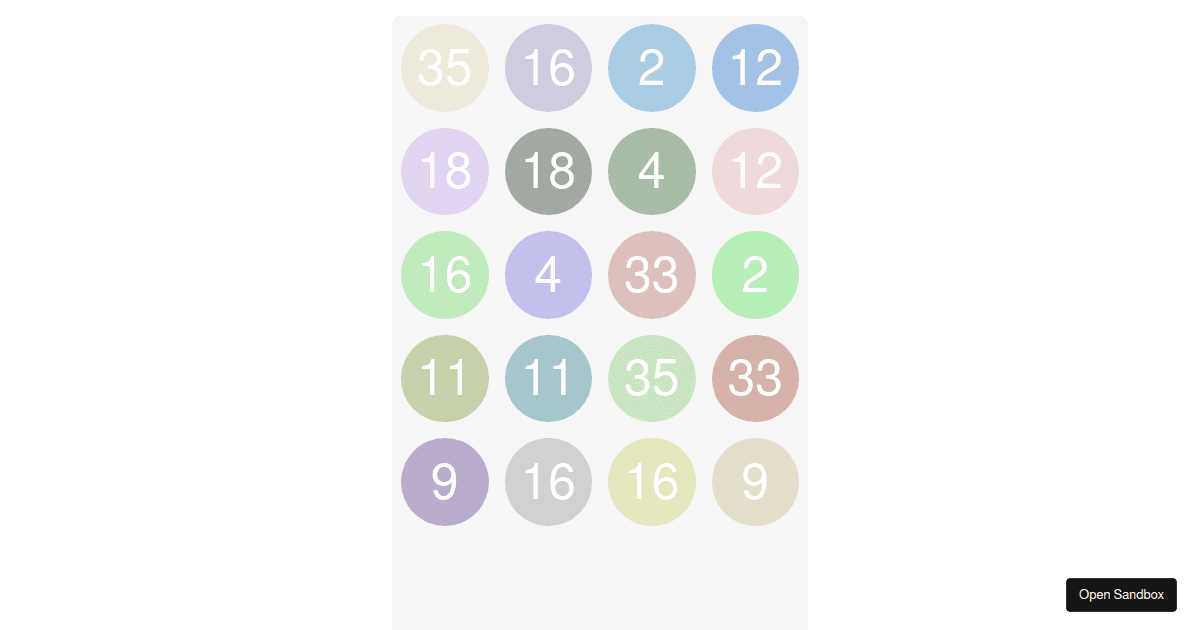Tap the light purple 18 circle
This screenshot has height=630, width=1200.
pyautogui.click(x=445, y=171)
